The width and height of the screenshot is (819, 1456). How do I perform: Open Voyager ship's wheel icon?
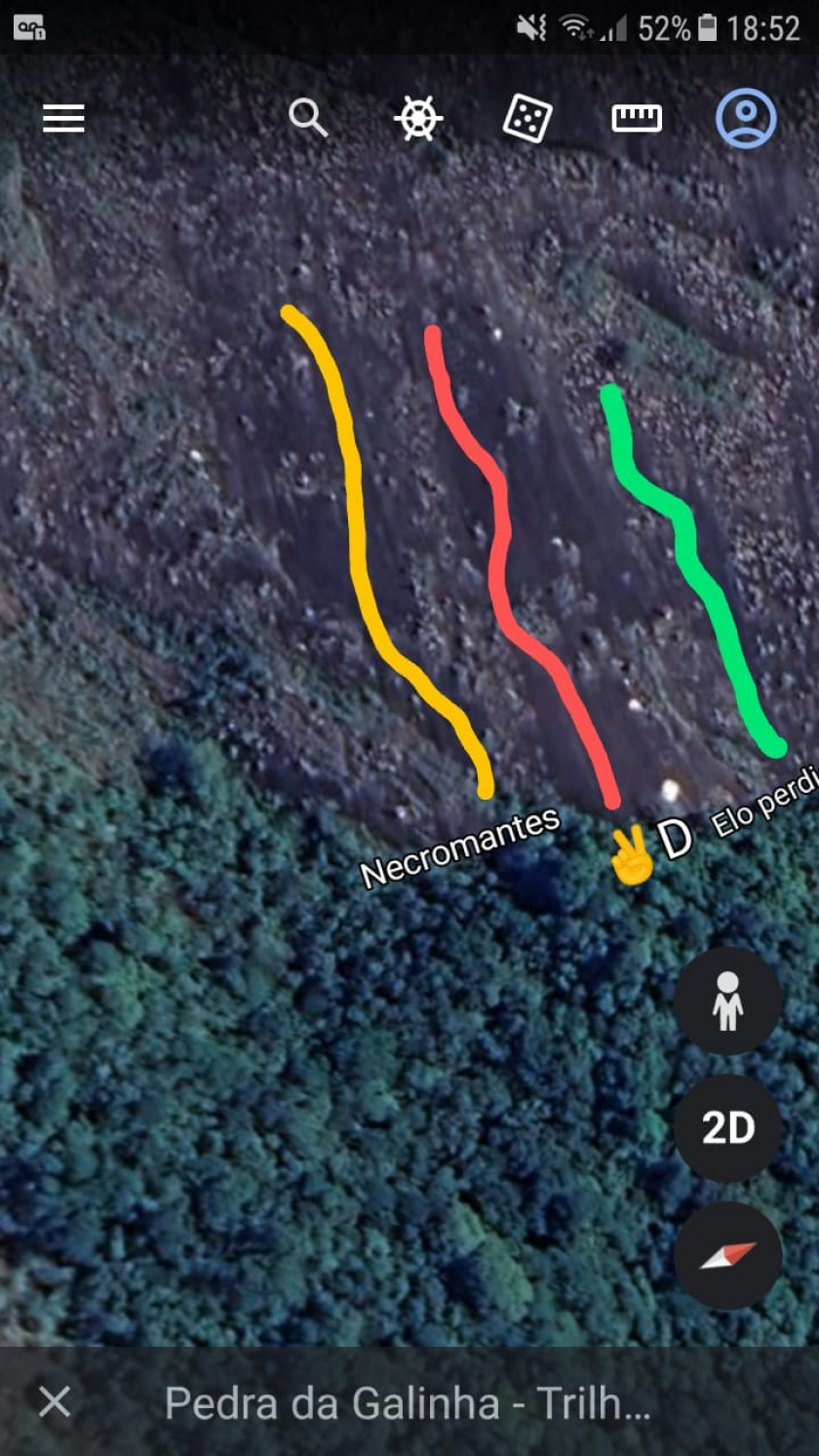click(x=418, y=119)
